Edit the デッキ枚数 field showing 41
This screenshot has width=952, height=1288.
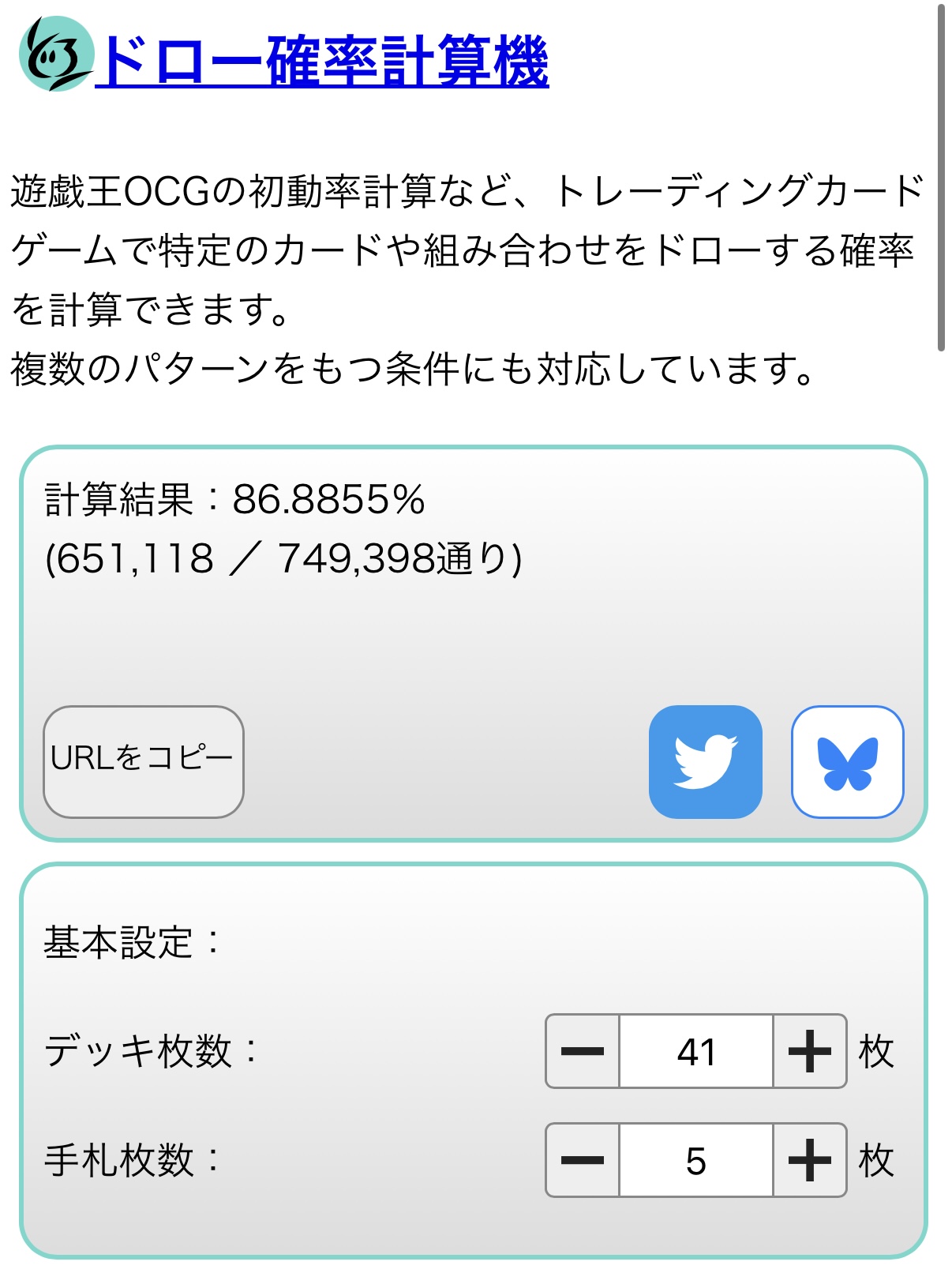pos(695,1051)
